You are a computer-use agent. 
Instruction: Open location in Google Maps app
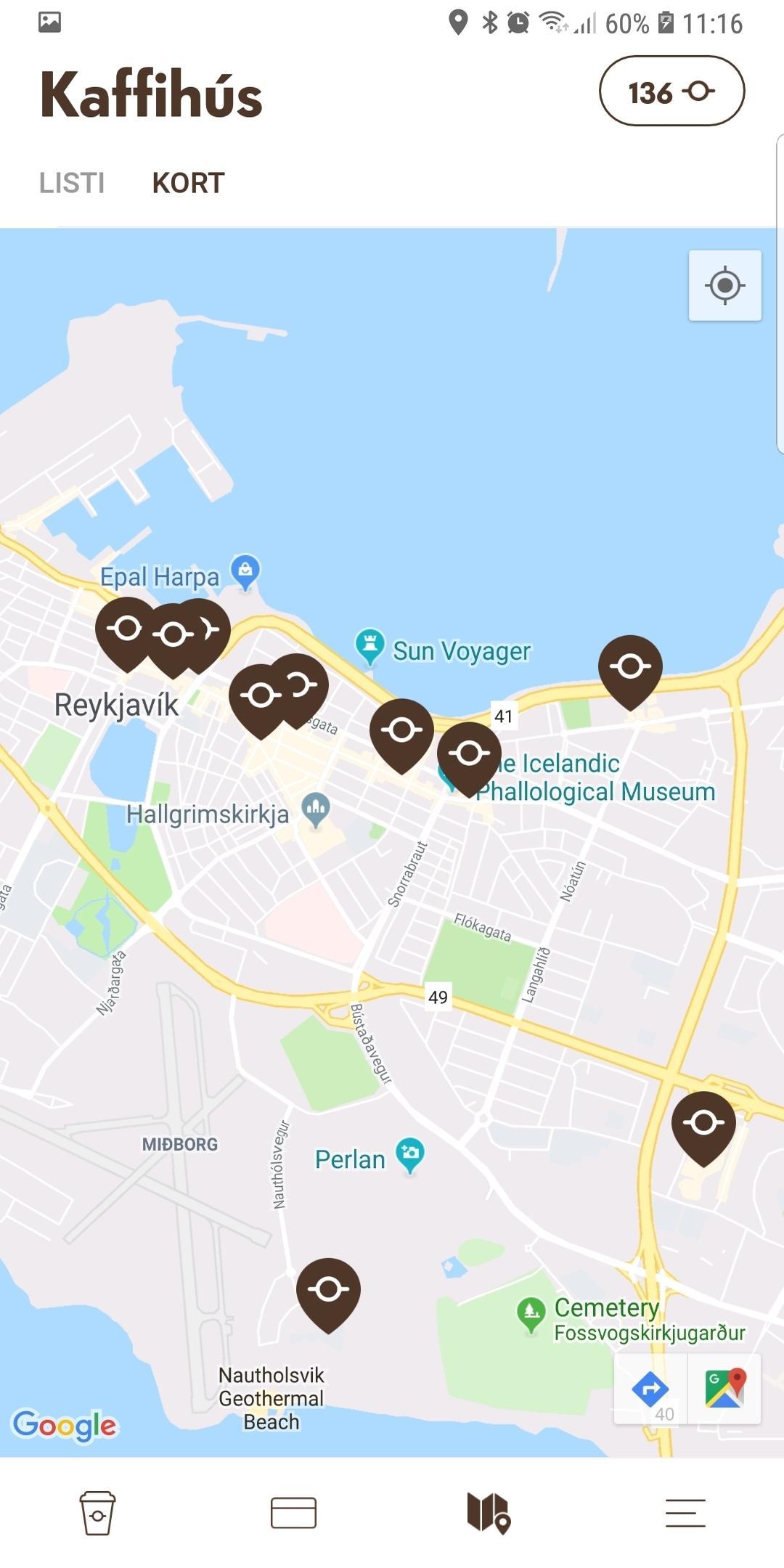pos(724,1389)
